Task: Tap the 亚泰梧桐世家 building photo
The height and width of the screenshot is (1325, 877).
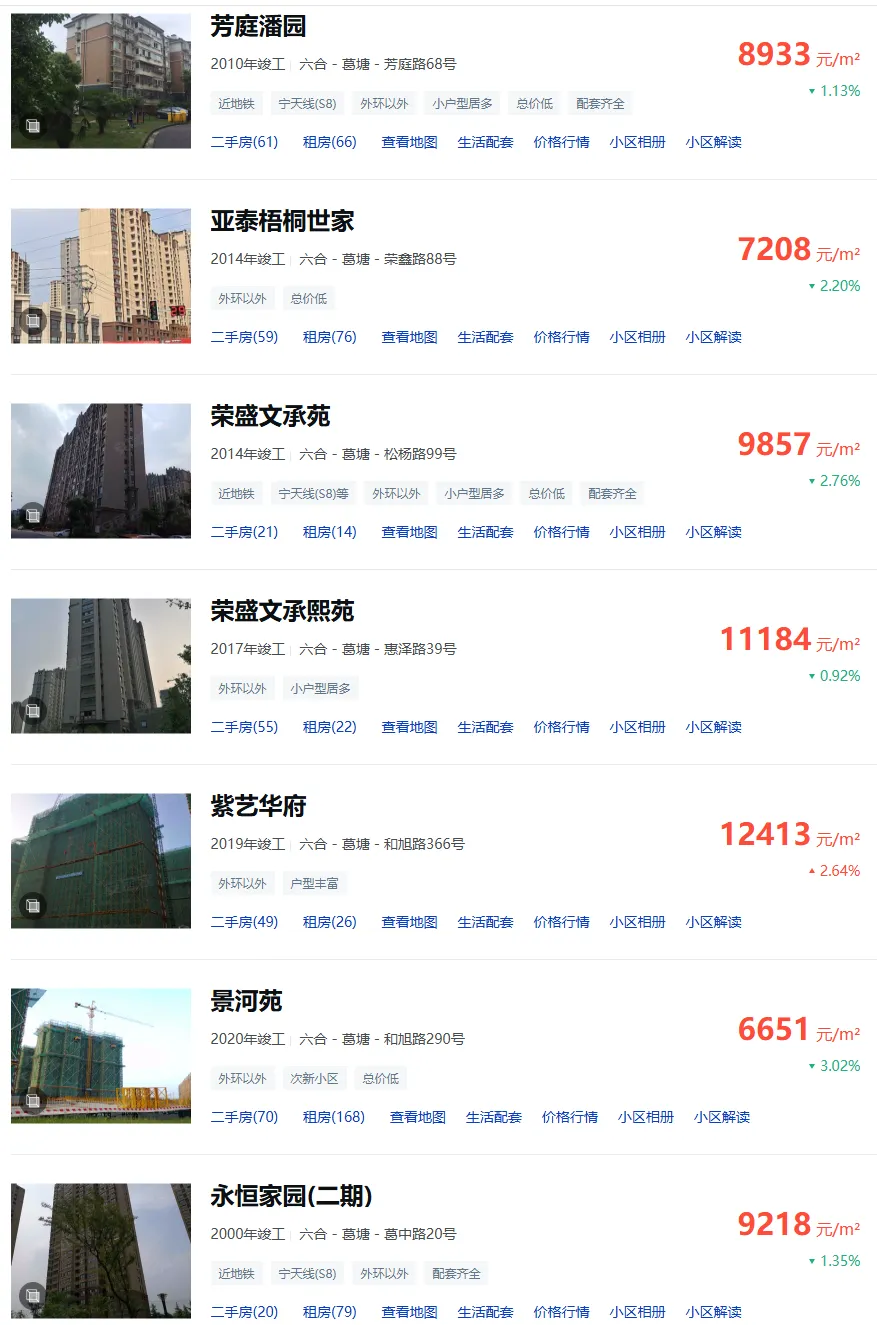Action: tap(101, 276)
